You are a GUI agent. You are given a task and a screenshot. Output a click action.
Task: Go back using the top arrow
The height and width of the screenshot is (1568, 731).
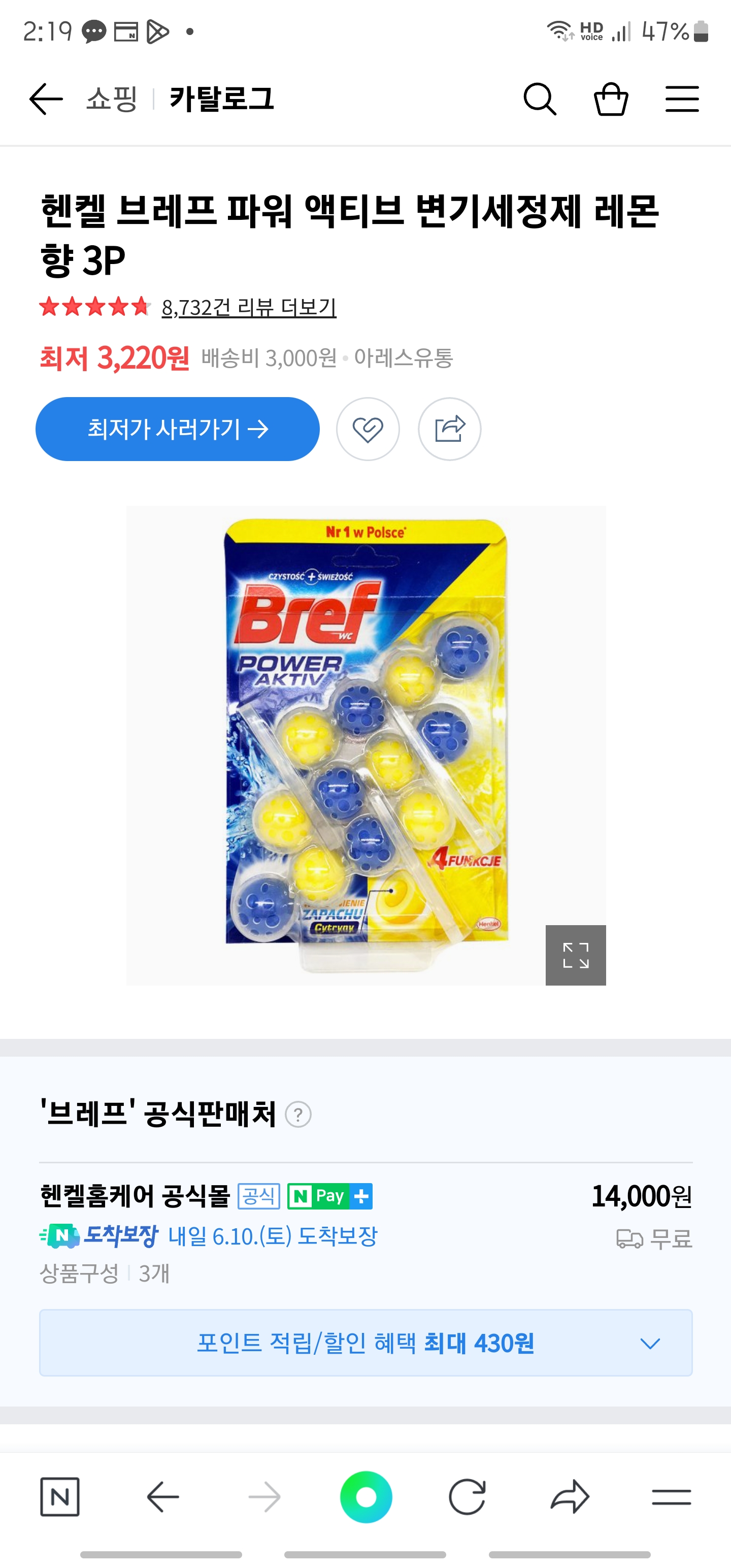click(46, 99)
